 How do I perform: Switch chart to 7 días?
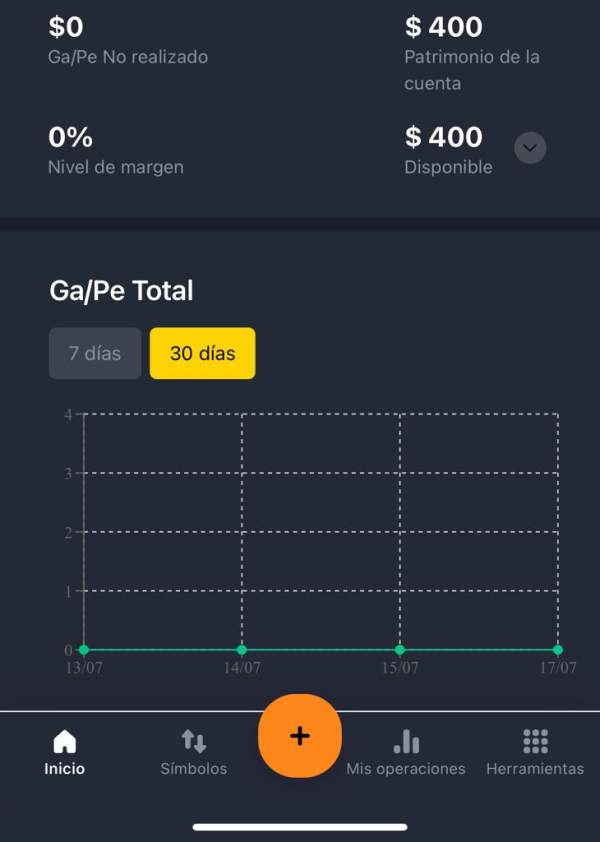[95, 353]
